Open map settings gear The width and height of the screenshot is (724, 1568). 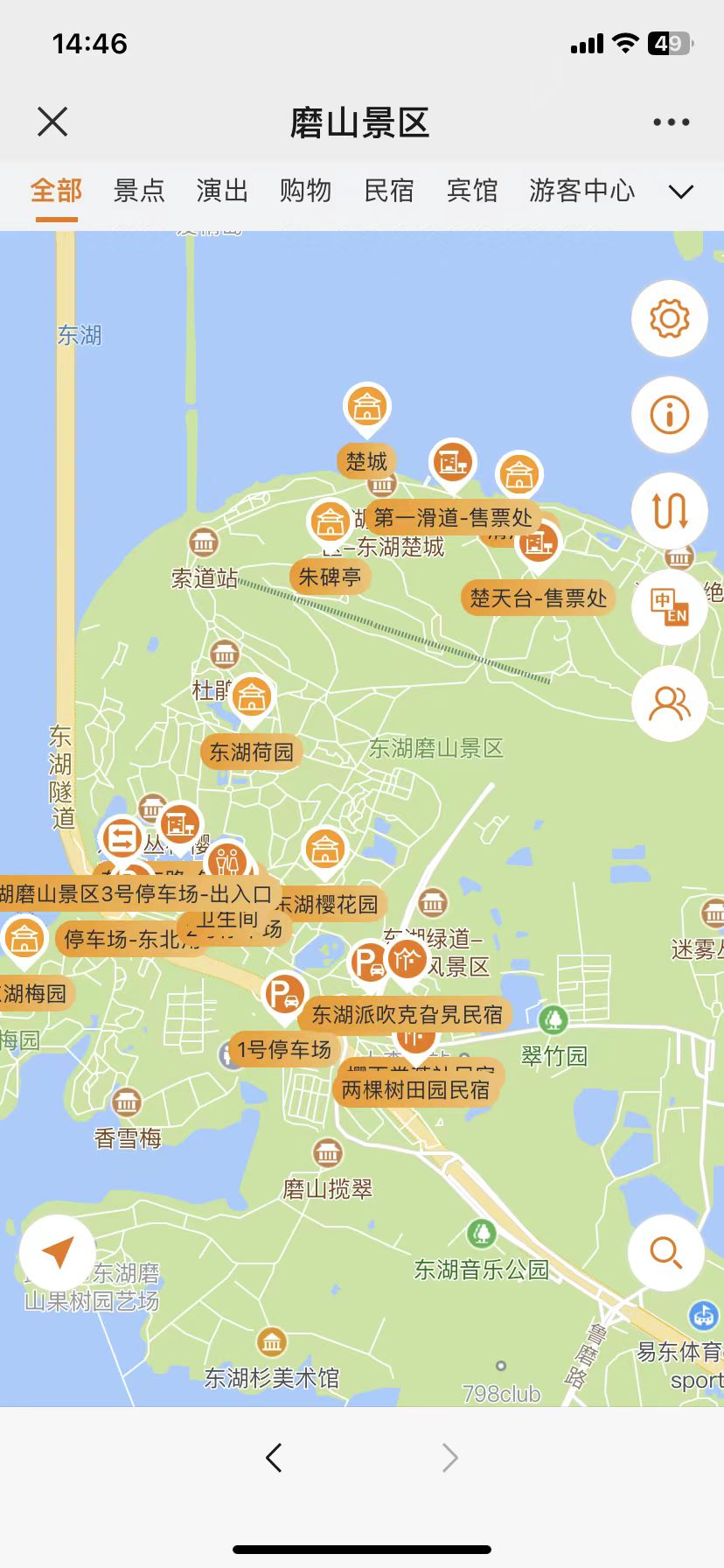[x=669, y=318]
